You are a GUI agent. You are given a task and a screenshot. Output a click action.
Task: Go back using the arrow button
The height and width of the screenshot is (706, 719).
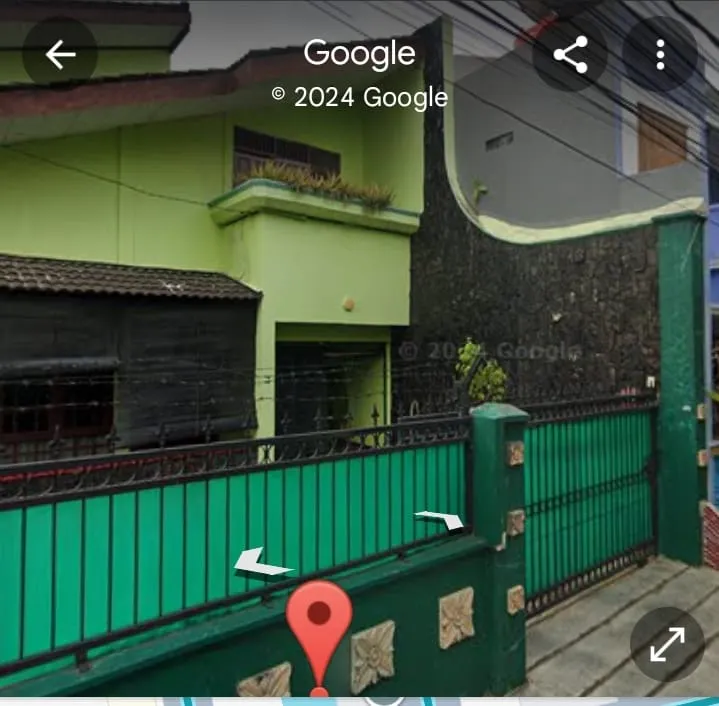(x=60, y=55)
